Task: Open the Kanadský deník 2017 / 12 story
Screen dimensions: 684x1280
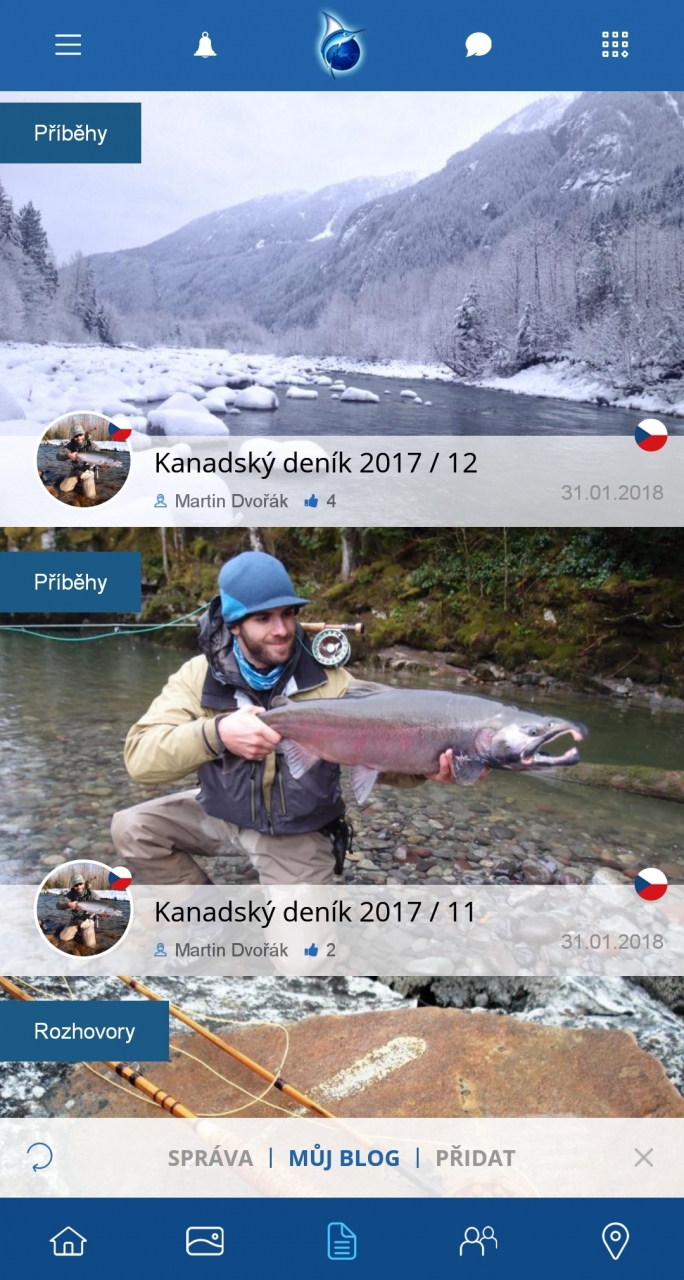Action: point(315,463)
